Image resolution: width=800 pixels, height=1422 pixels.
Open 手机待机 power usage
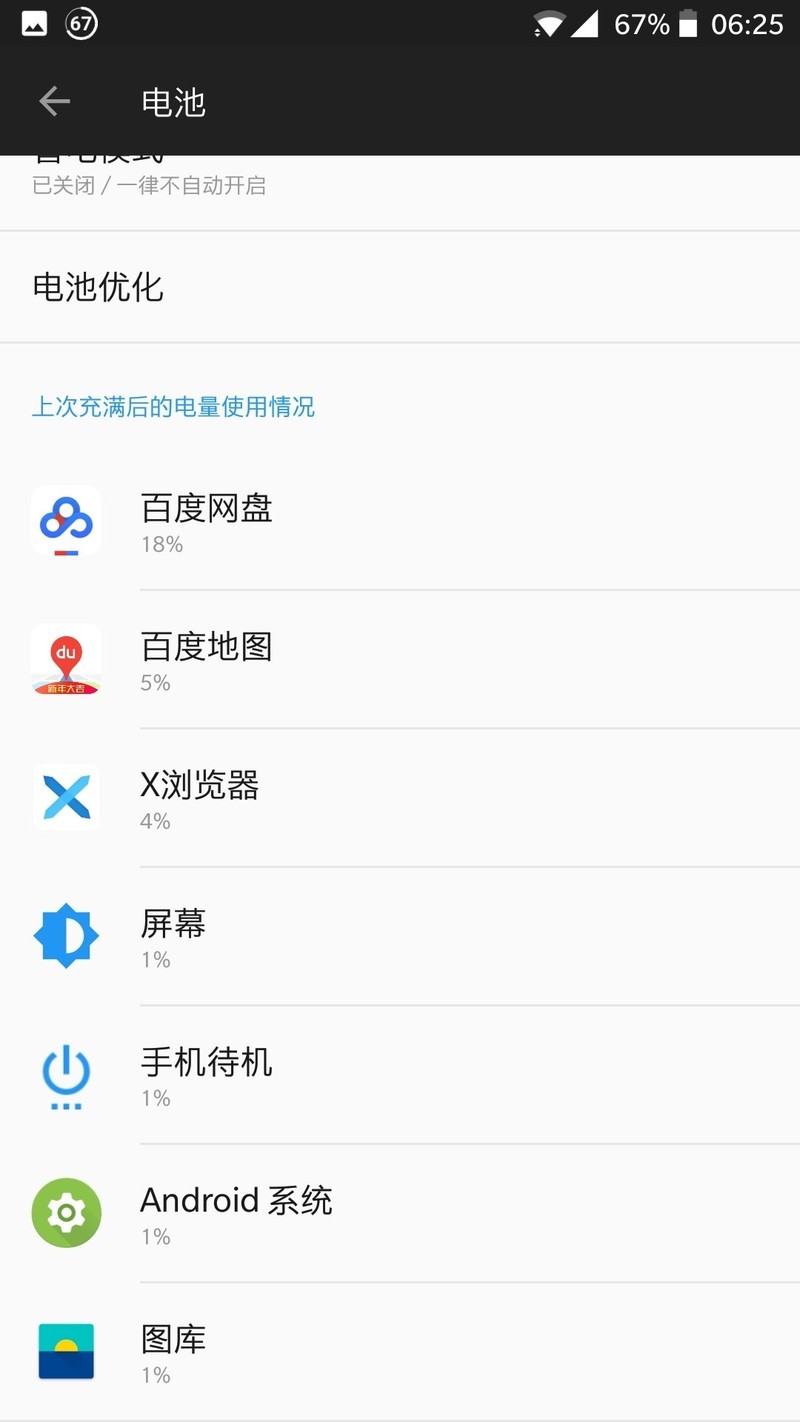coord(400,1075)
